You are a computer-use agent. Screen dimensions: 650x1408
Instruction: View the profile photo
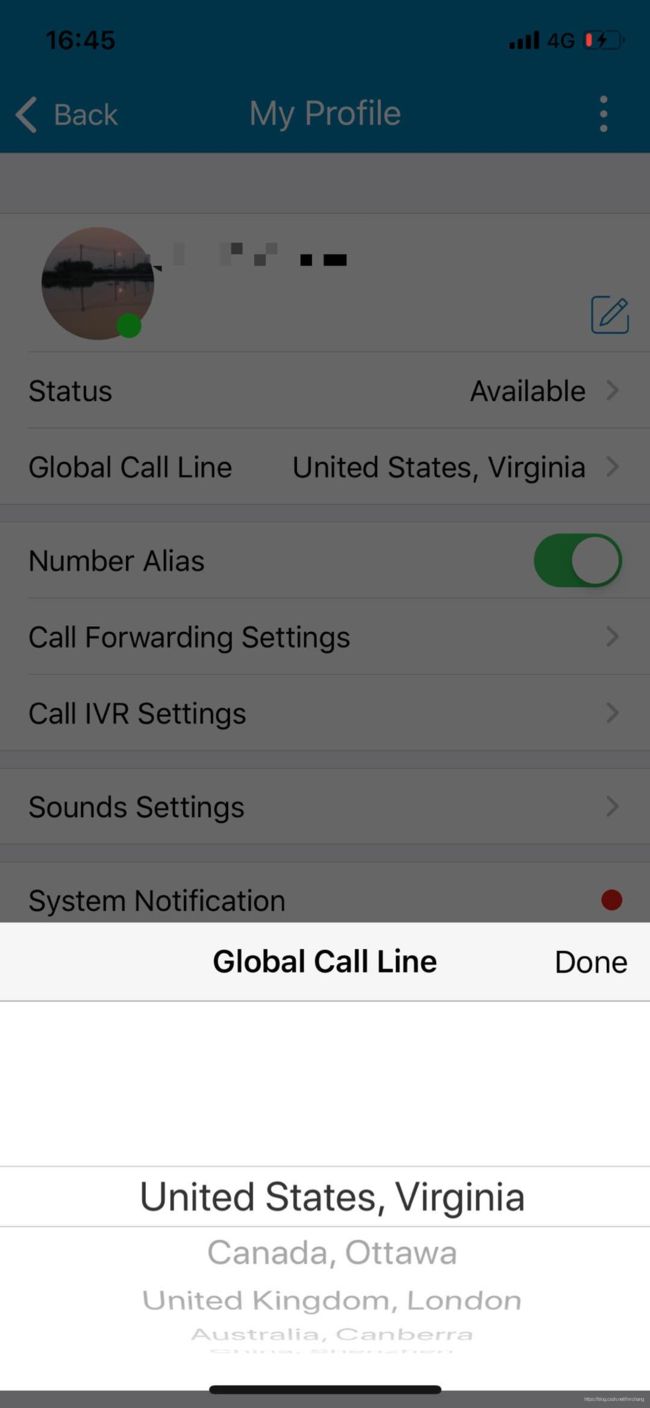point(97,283)
